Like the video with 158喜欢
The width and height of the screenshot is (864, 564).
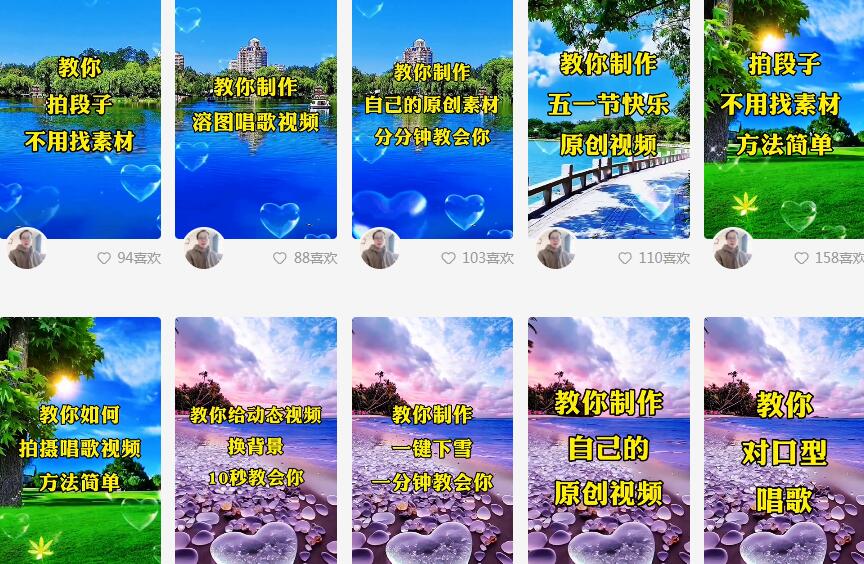(x=801, y=258)
